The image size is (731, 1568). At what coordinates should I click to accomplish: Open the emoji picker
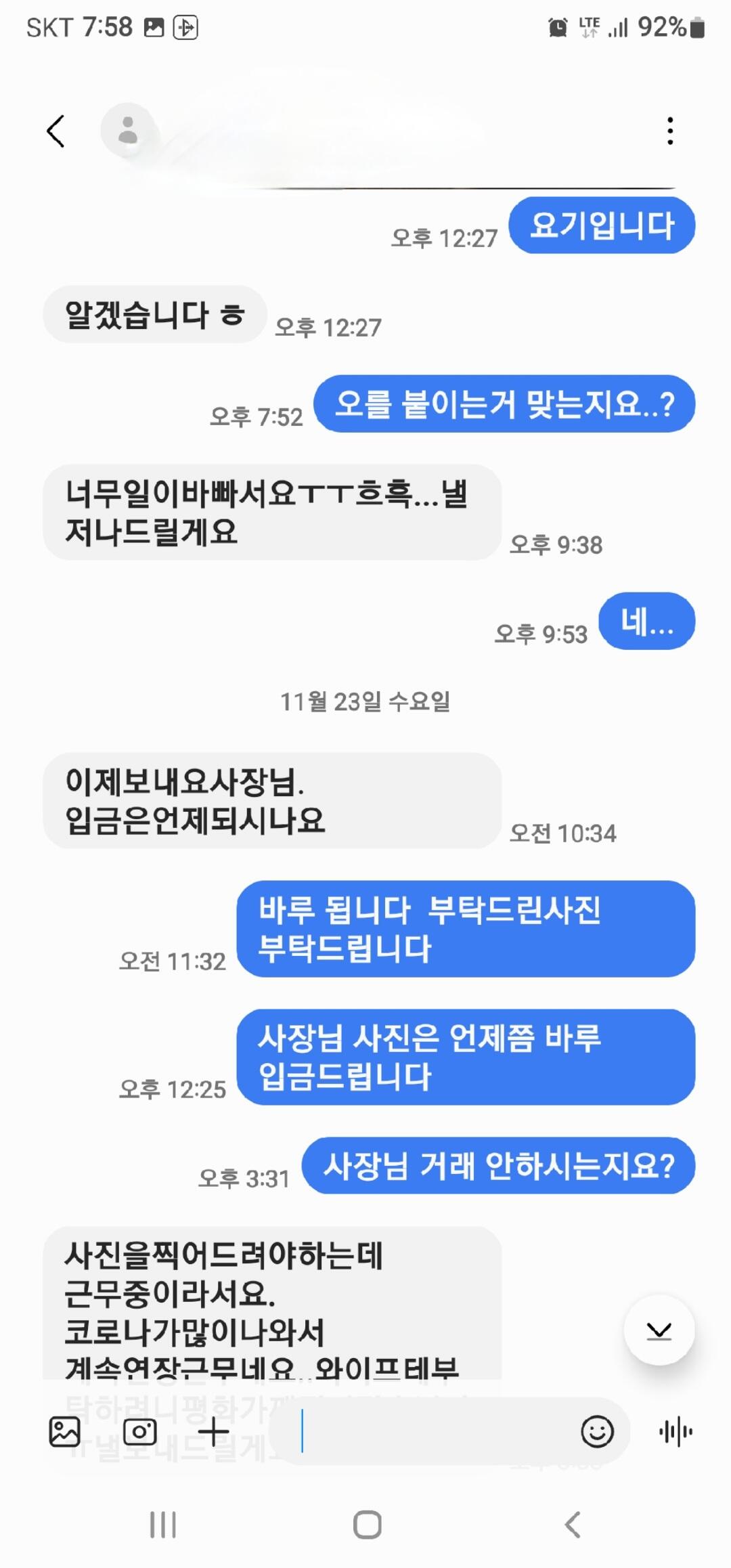(597, 1432)
